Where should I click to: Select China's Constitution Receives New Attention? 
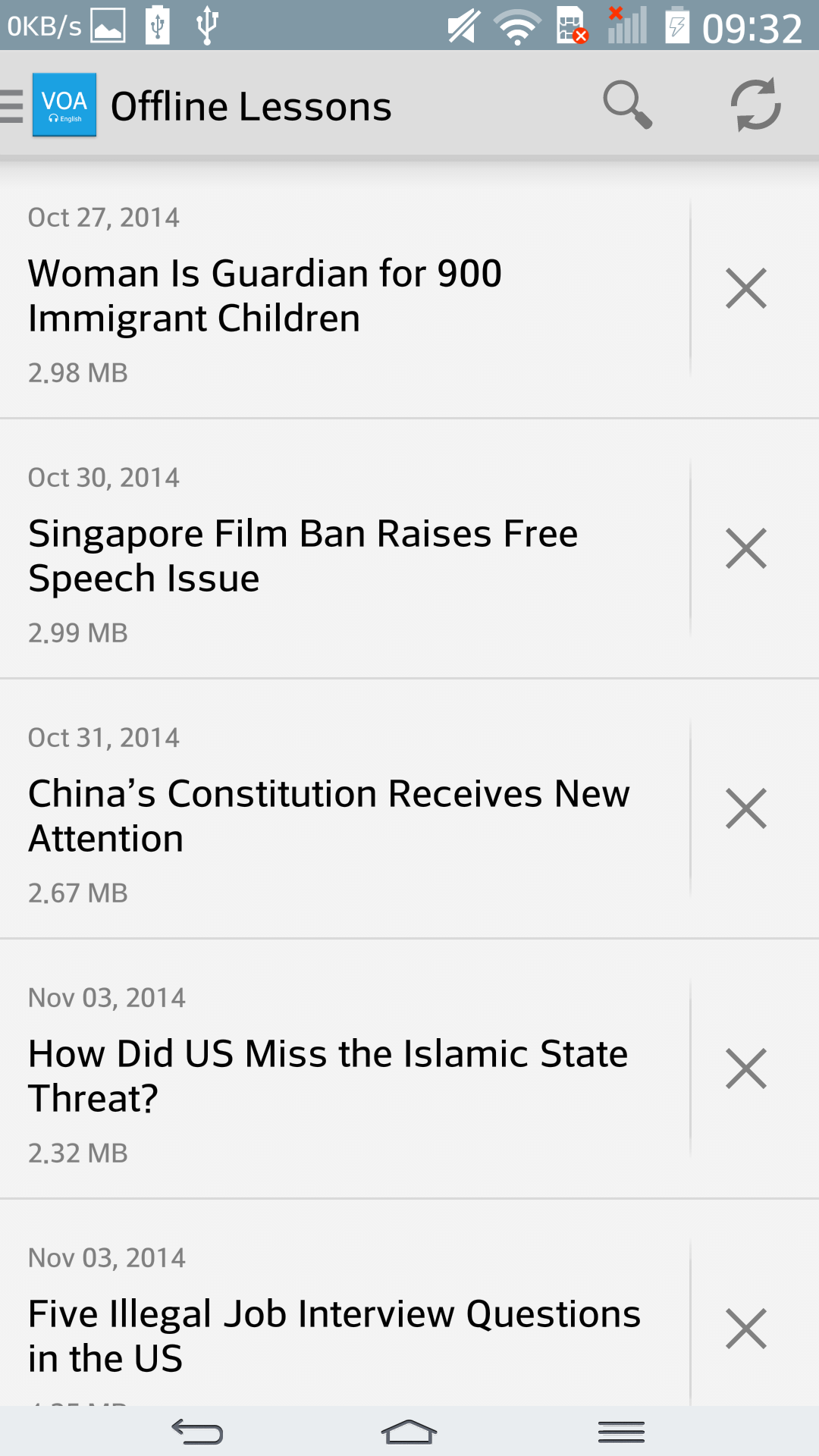tap(341, 815)
